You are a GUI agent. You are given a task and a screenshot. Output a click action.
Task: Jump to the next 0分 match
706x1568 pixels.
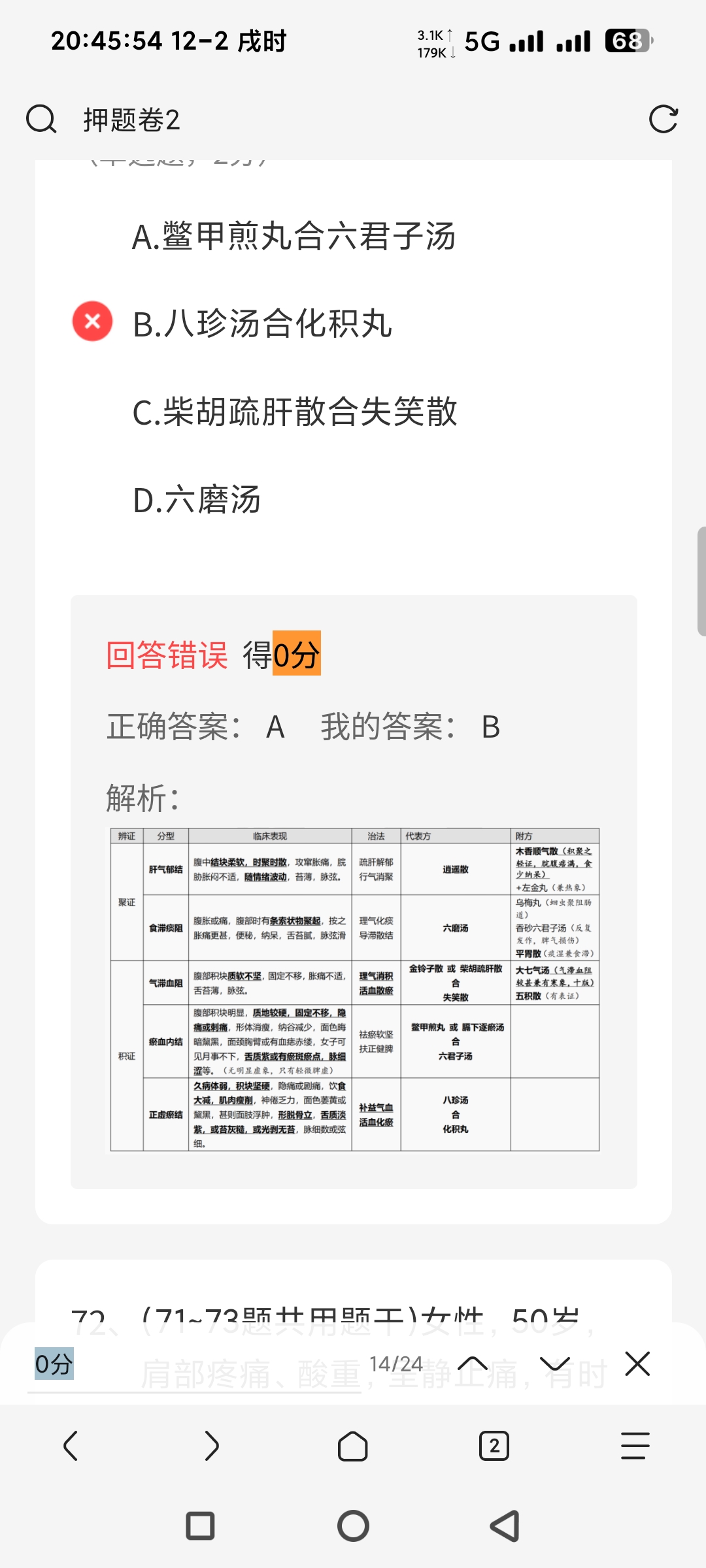tap(555, 1364)
